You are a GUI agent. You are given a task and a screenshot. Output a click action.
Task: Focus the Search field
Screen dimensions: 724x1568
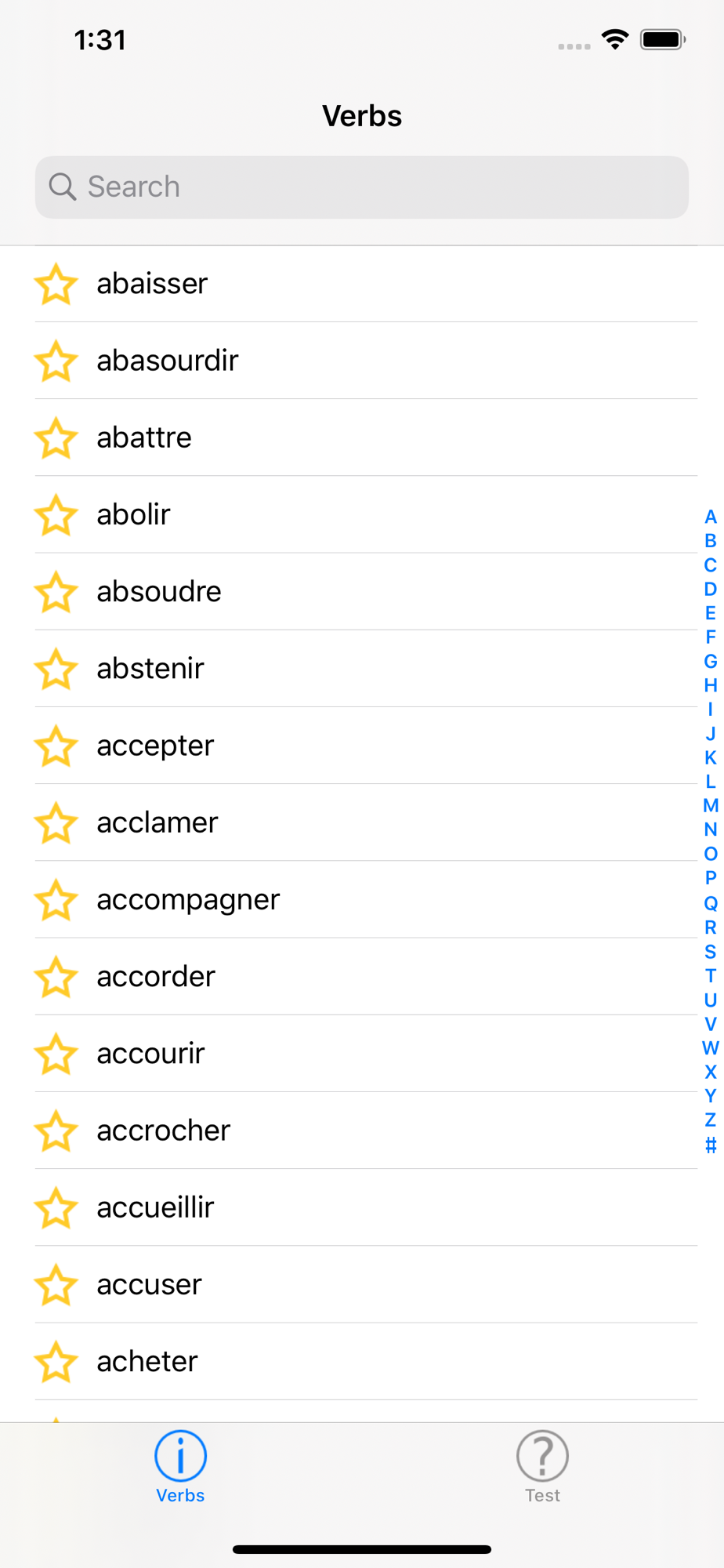(362, 187)
